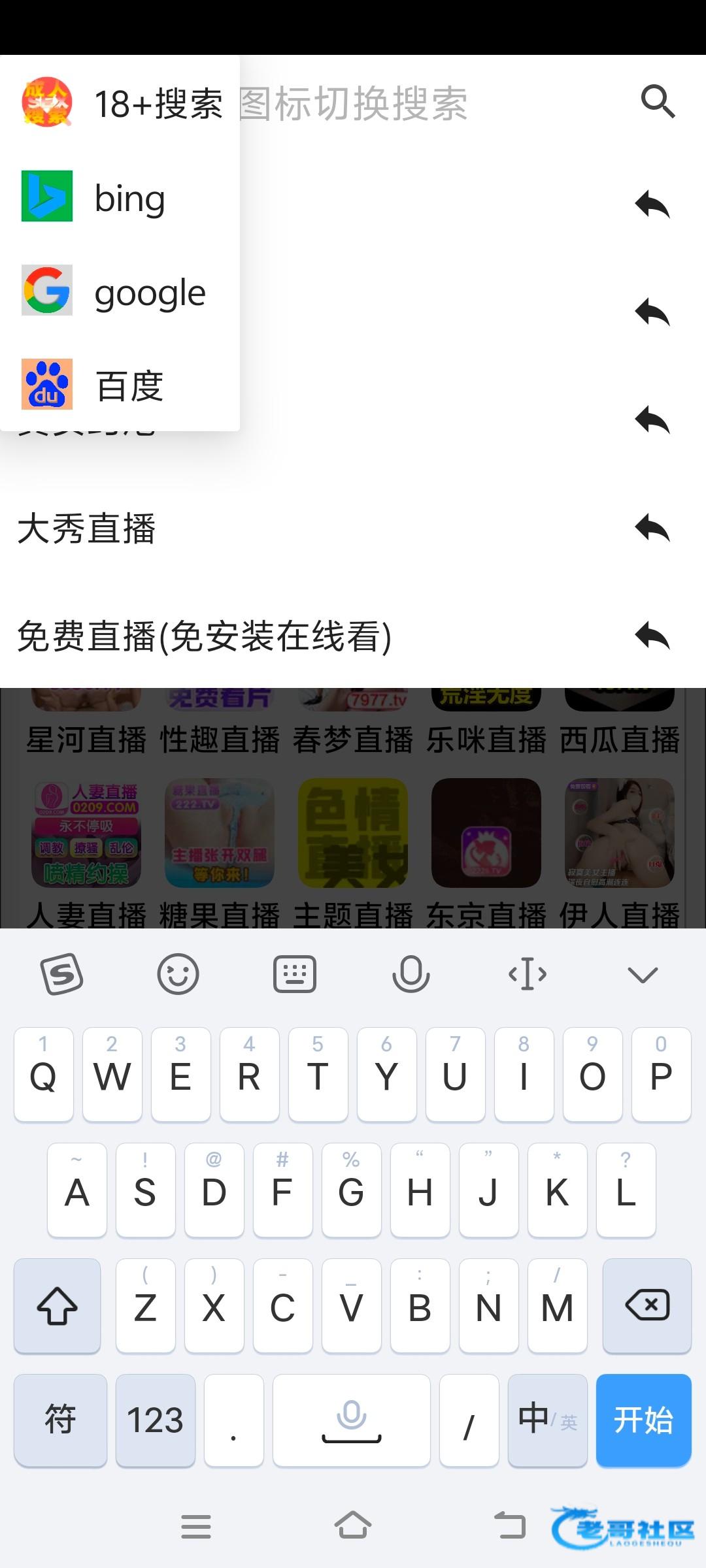
Task: Open the keyboard emoji panel
Action: (x=178, y=974)
